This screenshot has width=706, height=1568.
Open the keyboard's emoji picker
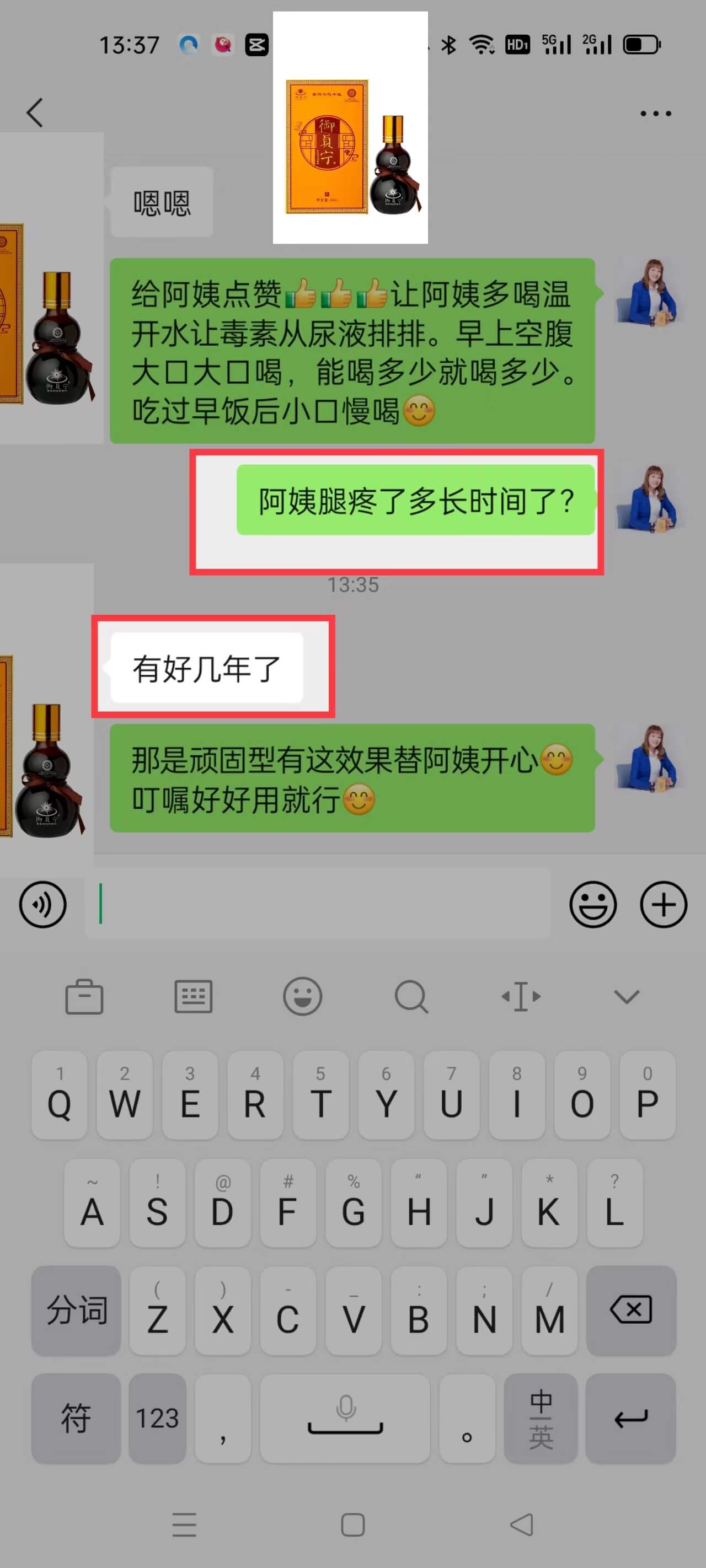(x=302, y=996)
